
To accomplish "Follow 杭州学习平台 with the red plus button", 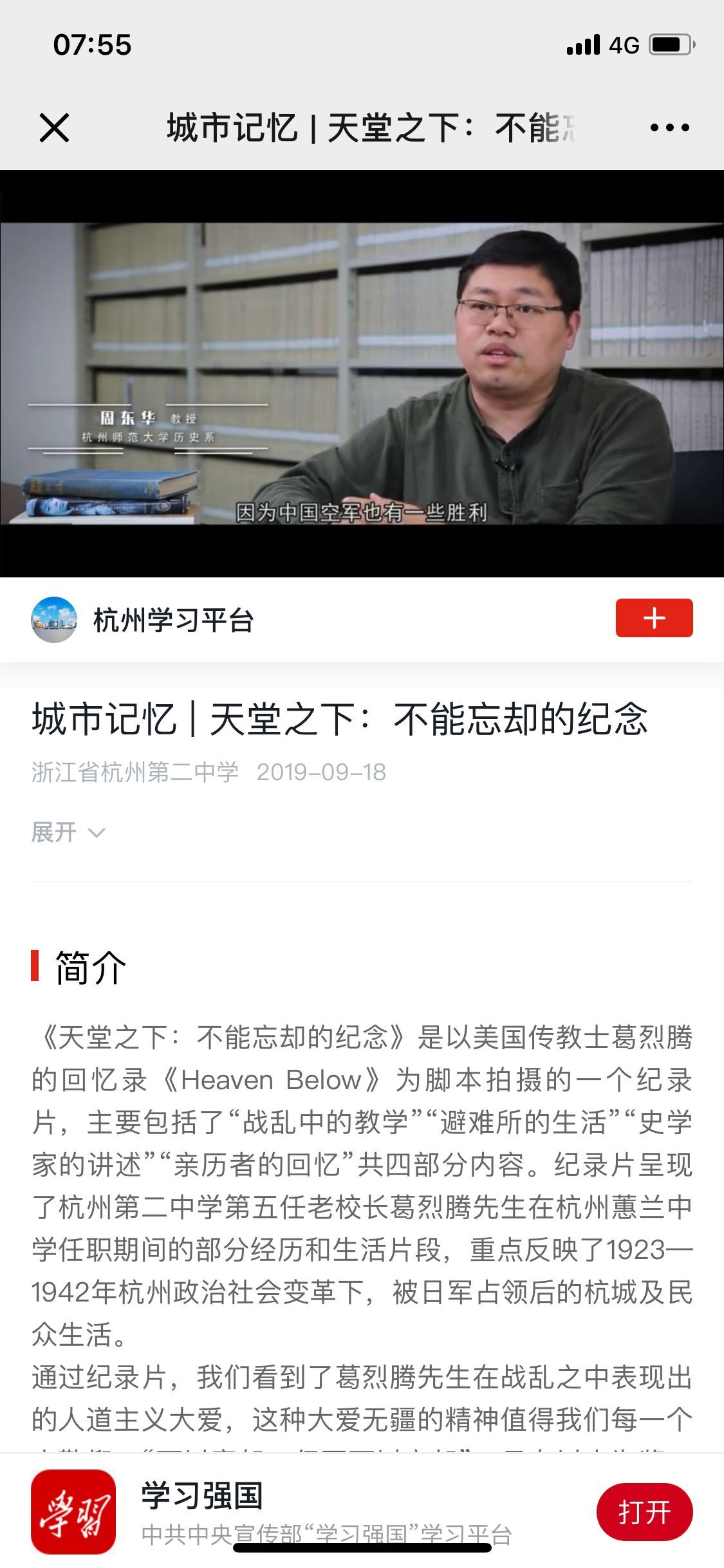I will [654, 618].
